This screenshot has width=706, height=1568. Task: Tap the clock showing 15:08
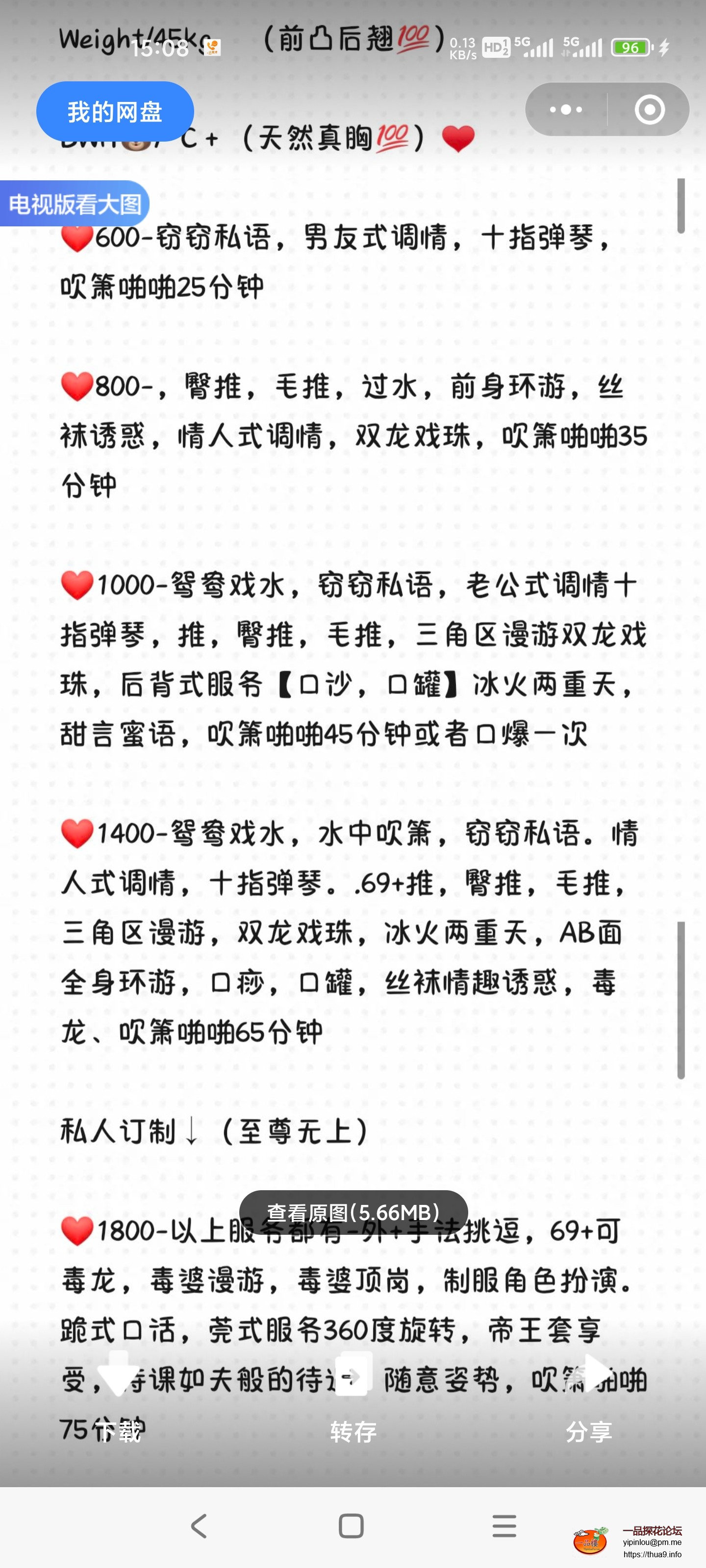[x=160, y=48]
